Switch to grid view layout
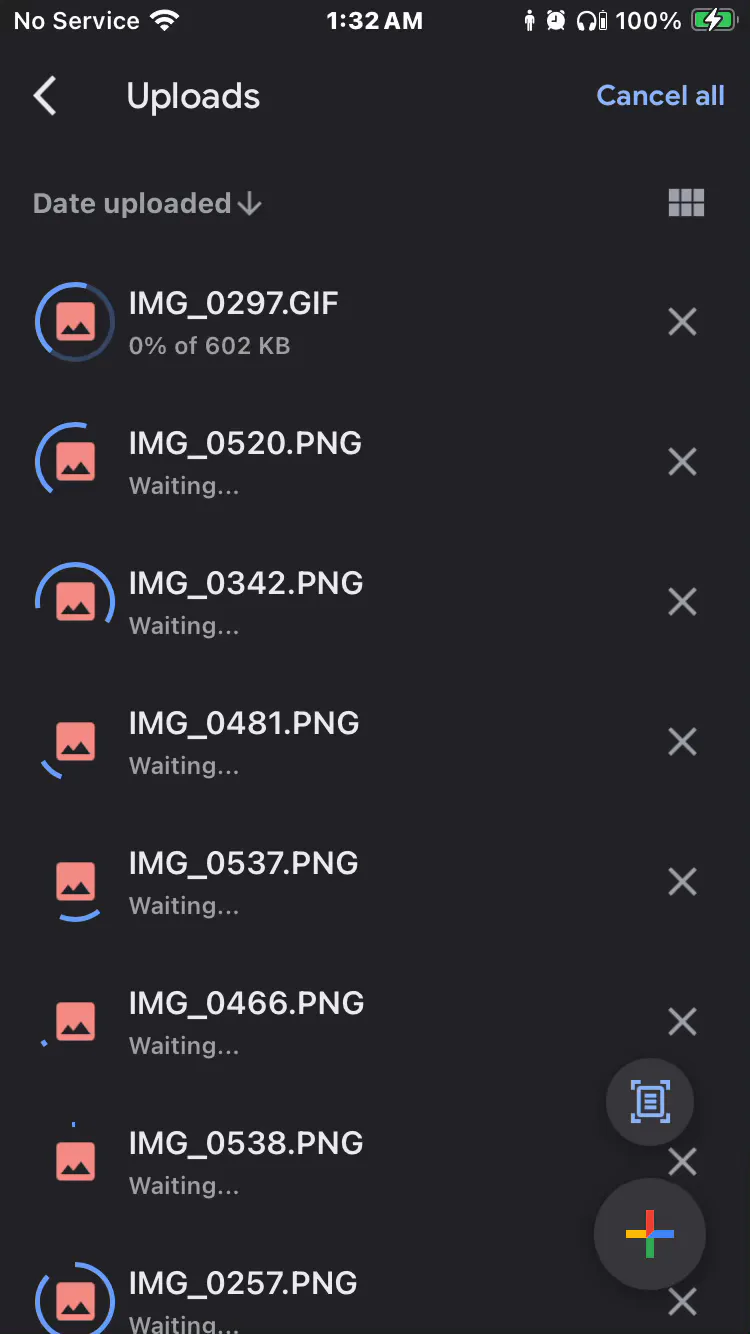The width and height of the screenshot is (750, 1334). (x=686, y=203)
